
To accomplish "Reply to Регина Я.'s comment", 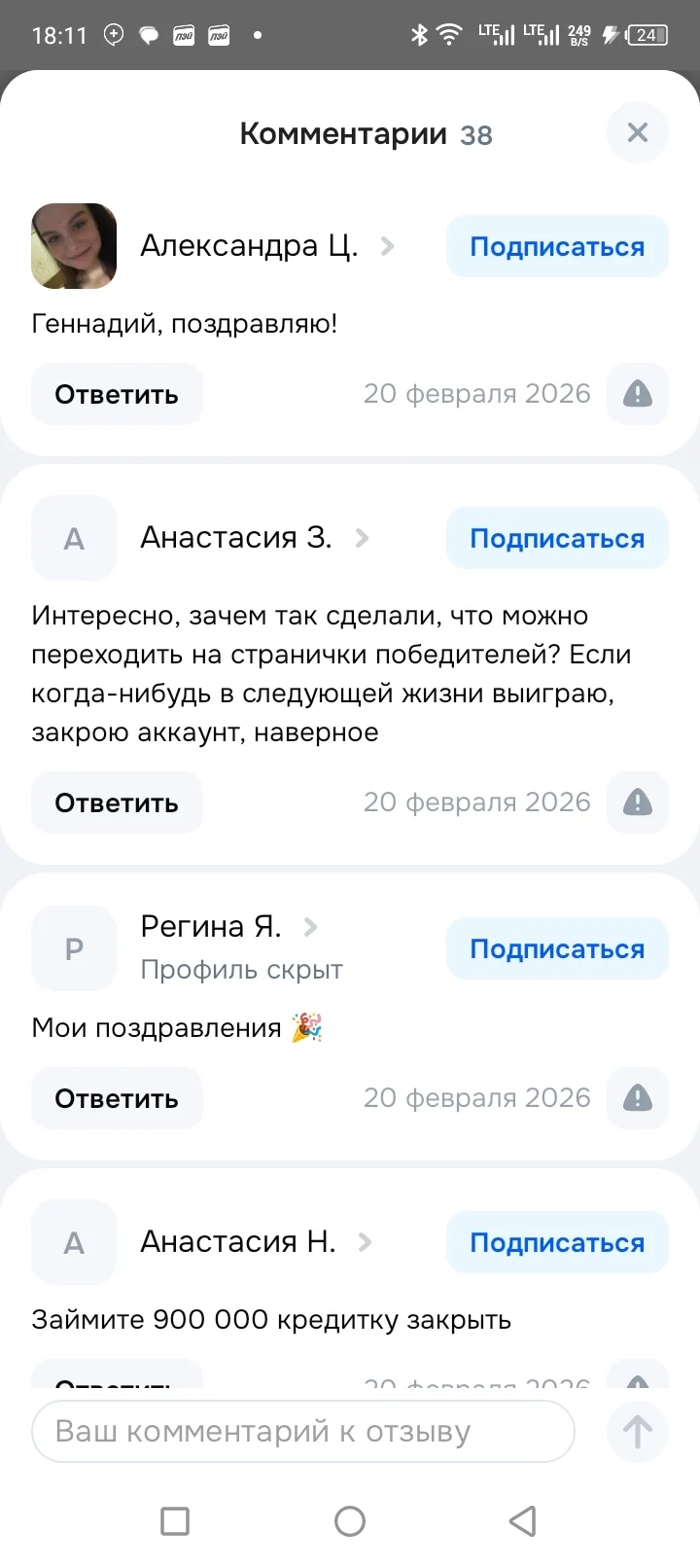I will [117, 1098].
